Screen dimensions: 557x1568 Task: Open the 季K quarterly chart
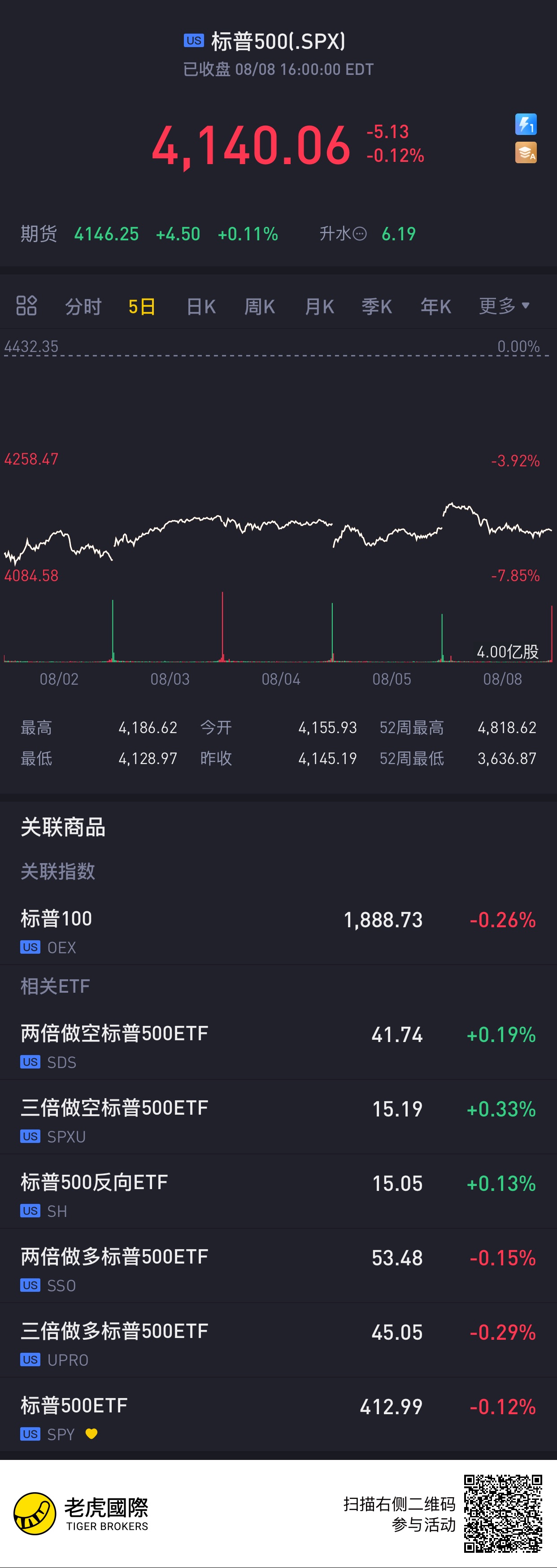click(377, 306)
